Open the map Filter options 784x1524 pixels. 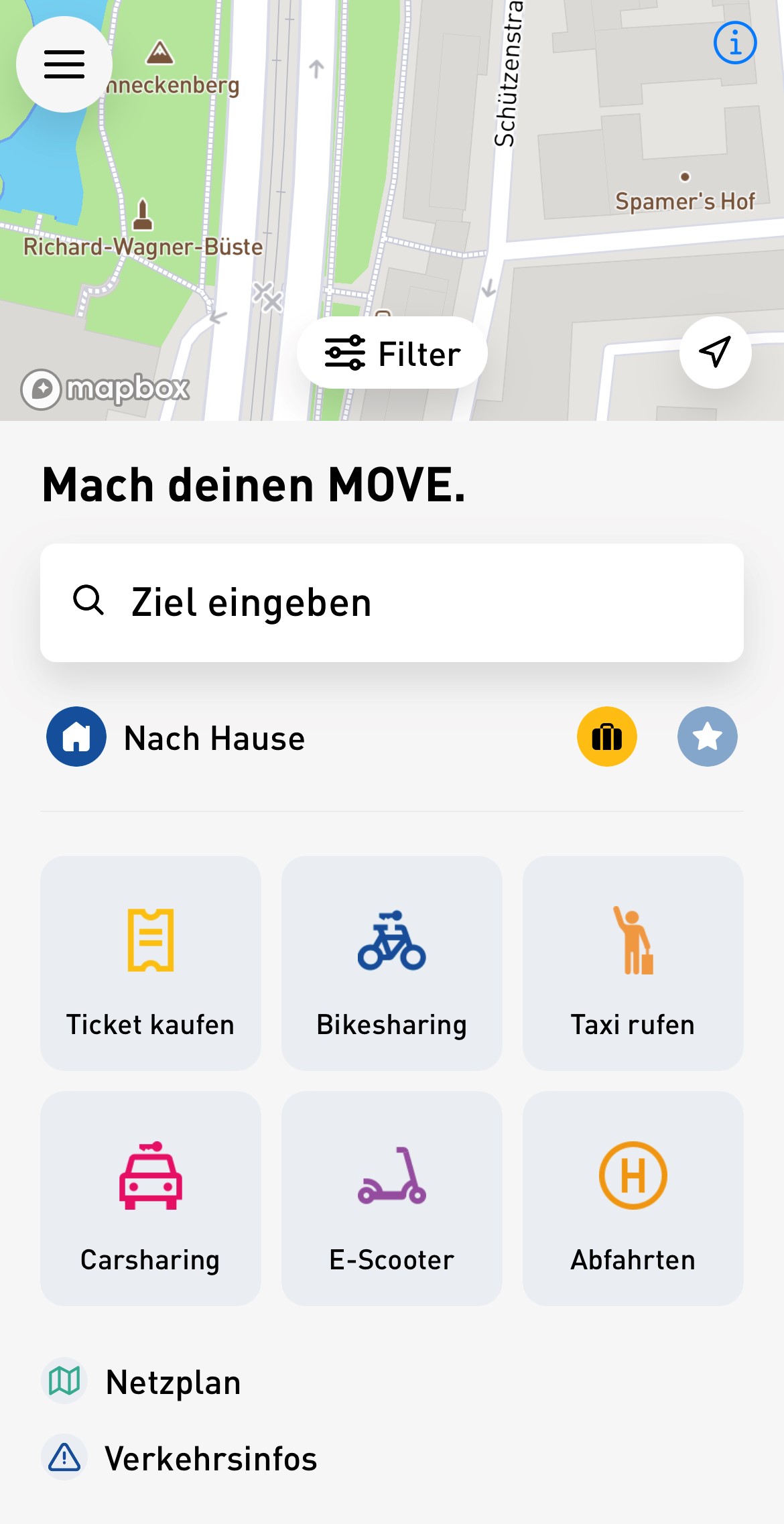(391, 353)
